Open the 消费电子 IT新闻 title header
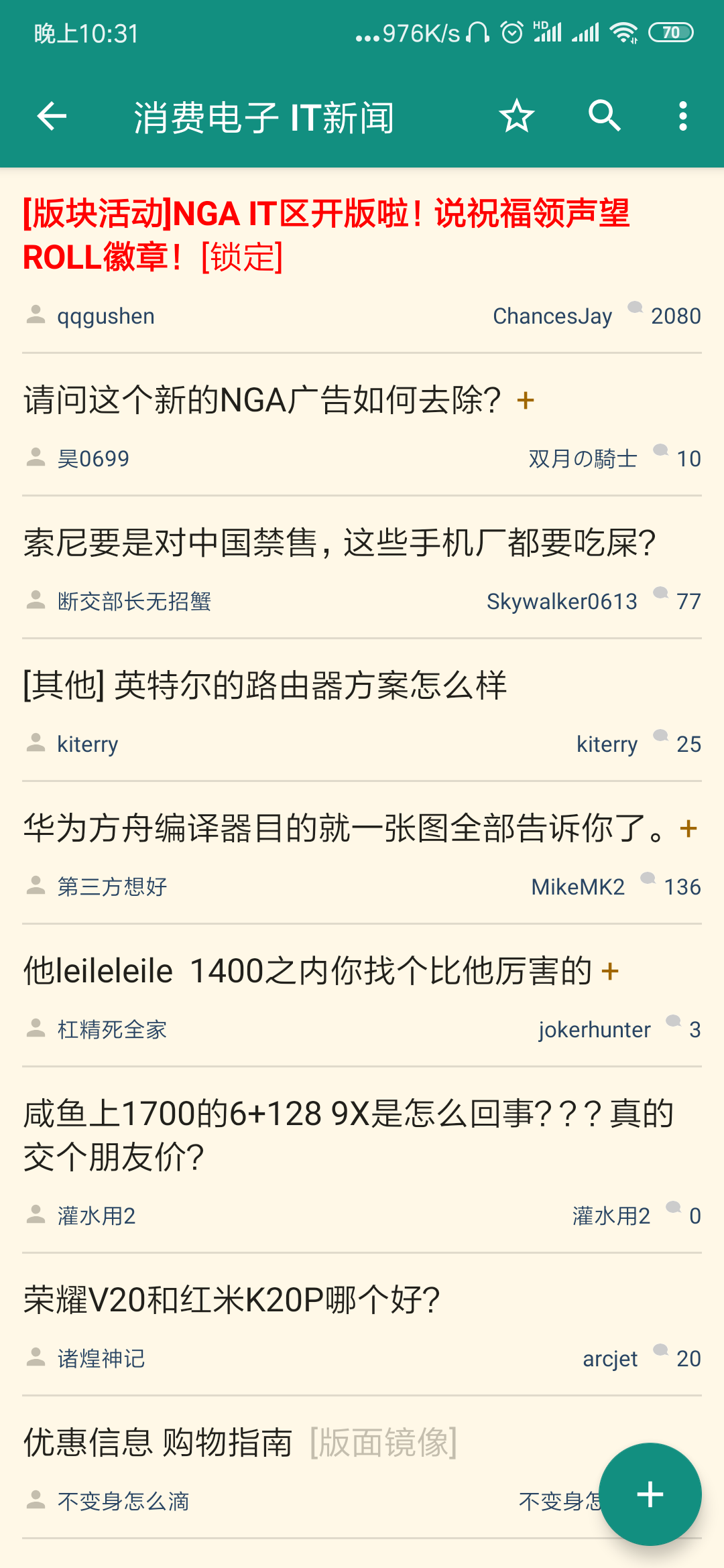Image resolution: width=724 pixels, height=1568 pixels. [x=261, y=116]
